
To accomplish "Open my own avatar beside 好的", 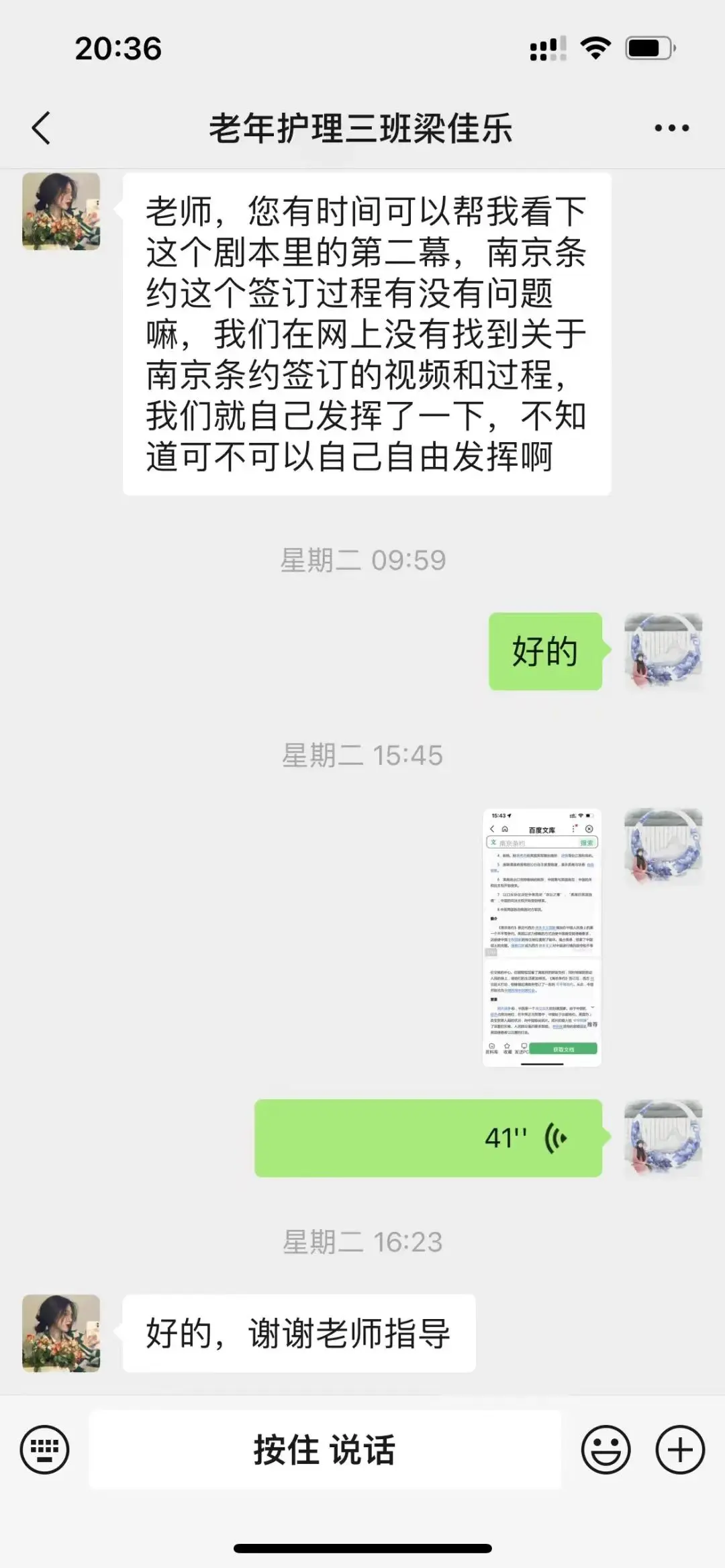I will pyautogui.click(x=663, y=651).
